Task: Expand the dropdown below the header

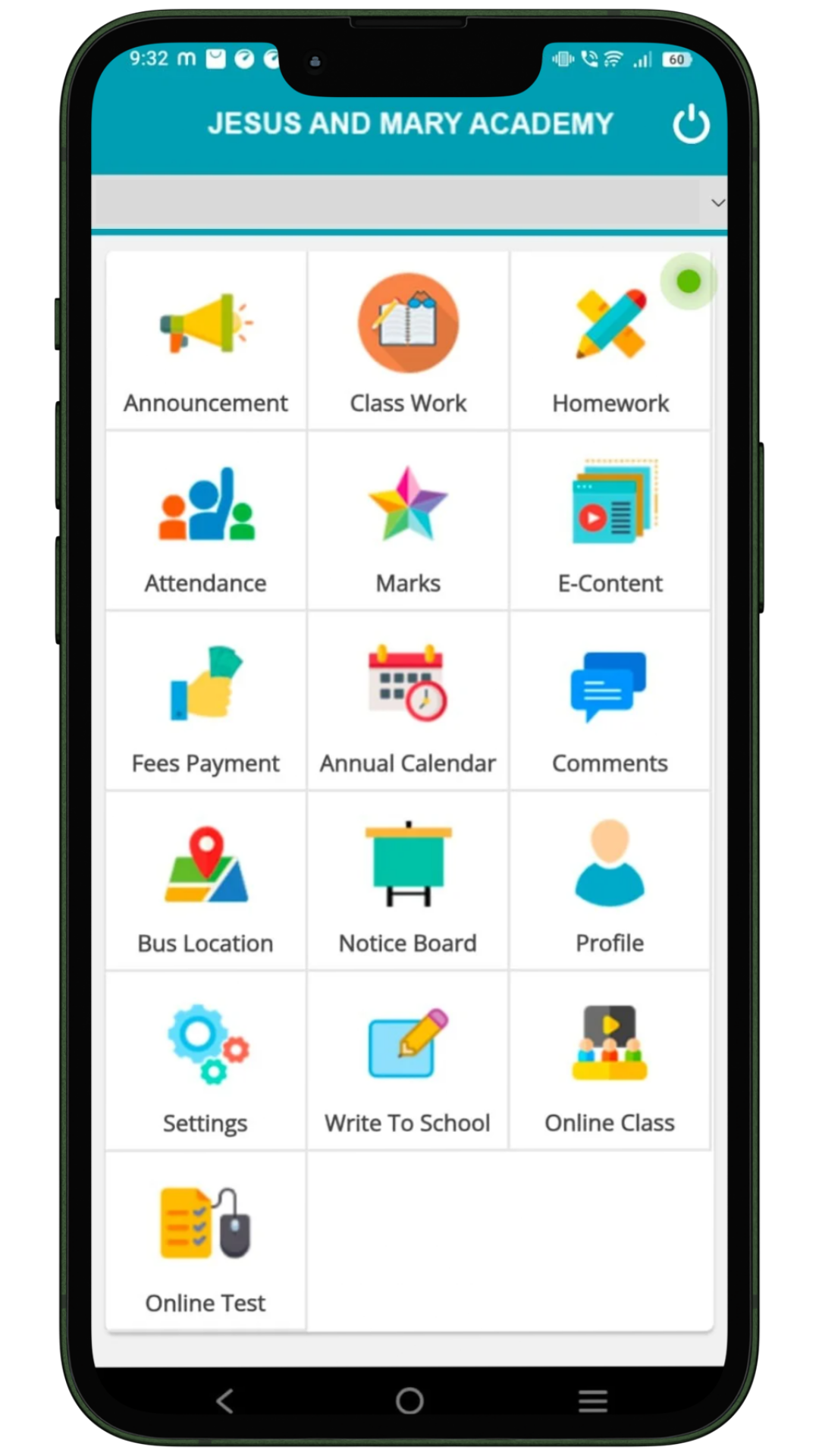Action: point(717,202)
